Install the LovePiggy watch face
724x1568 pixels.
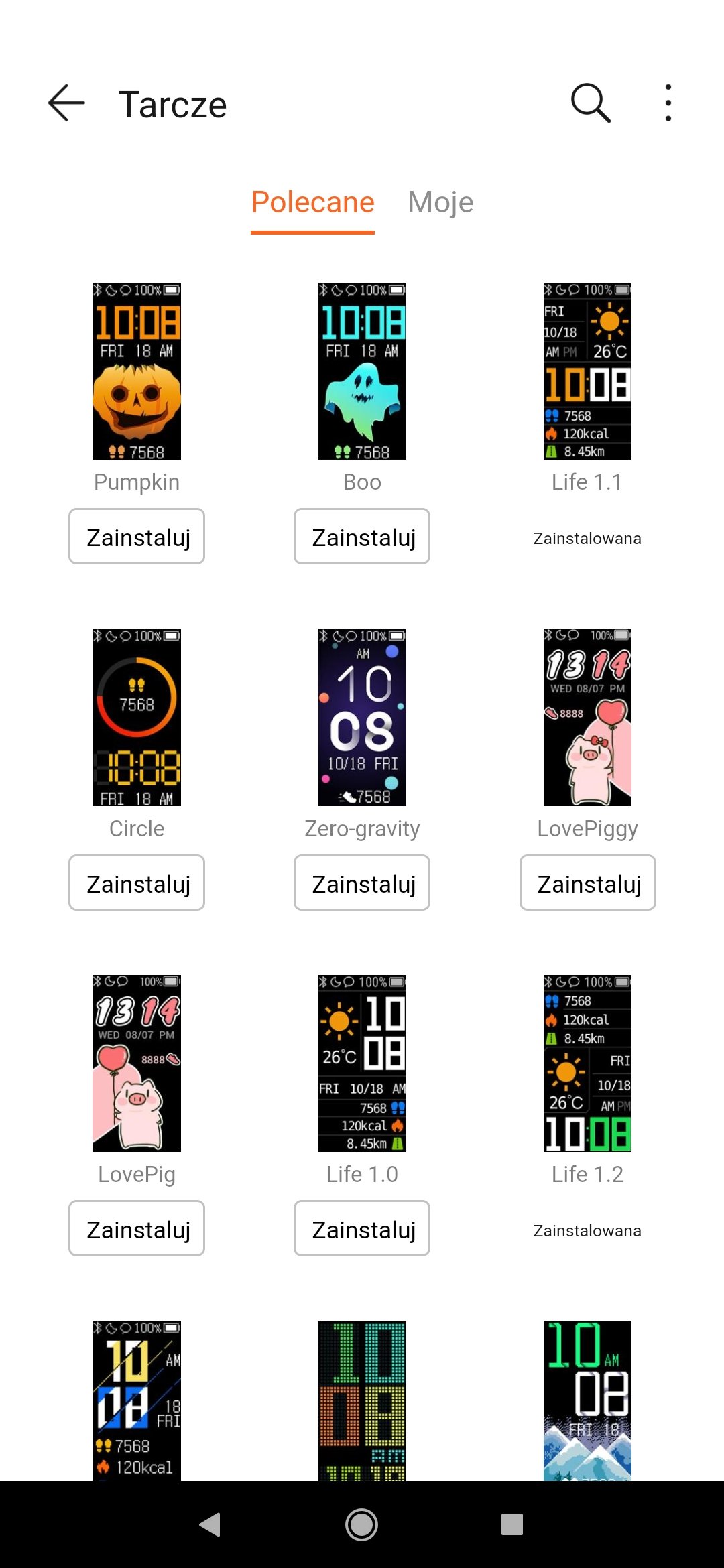tap(588, 883)
